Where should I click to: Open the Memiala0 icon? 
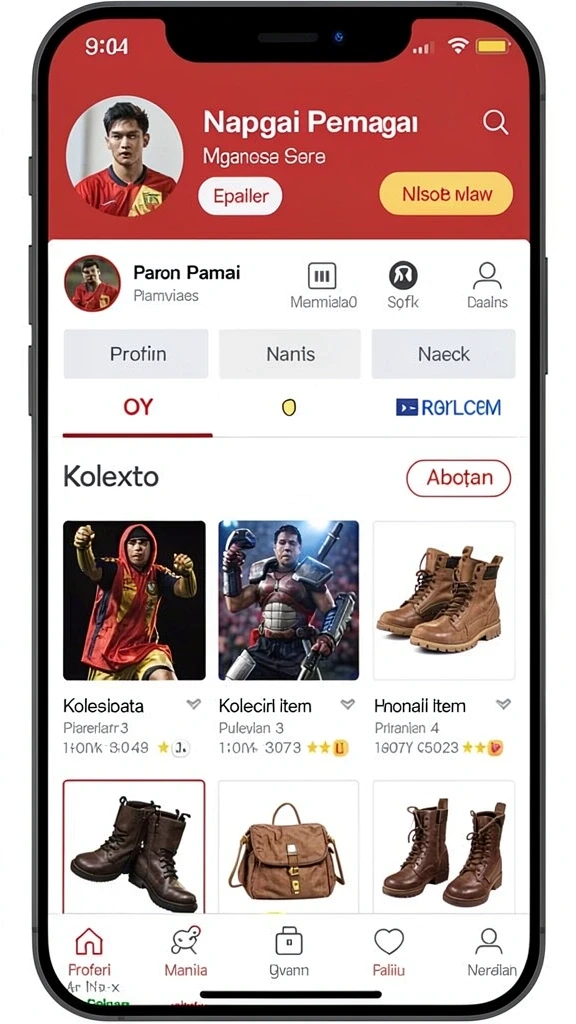323,285
